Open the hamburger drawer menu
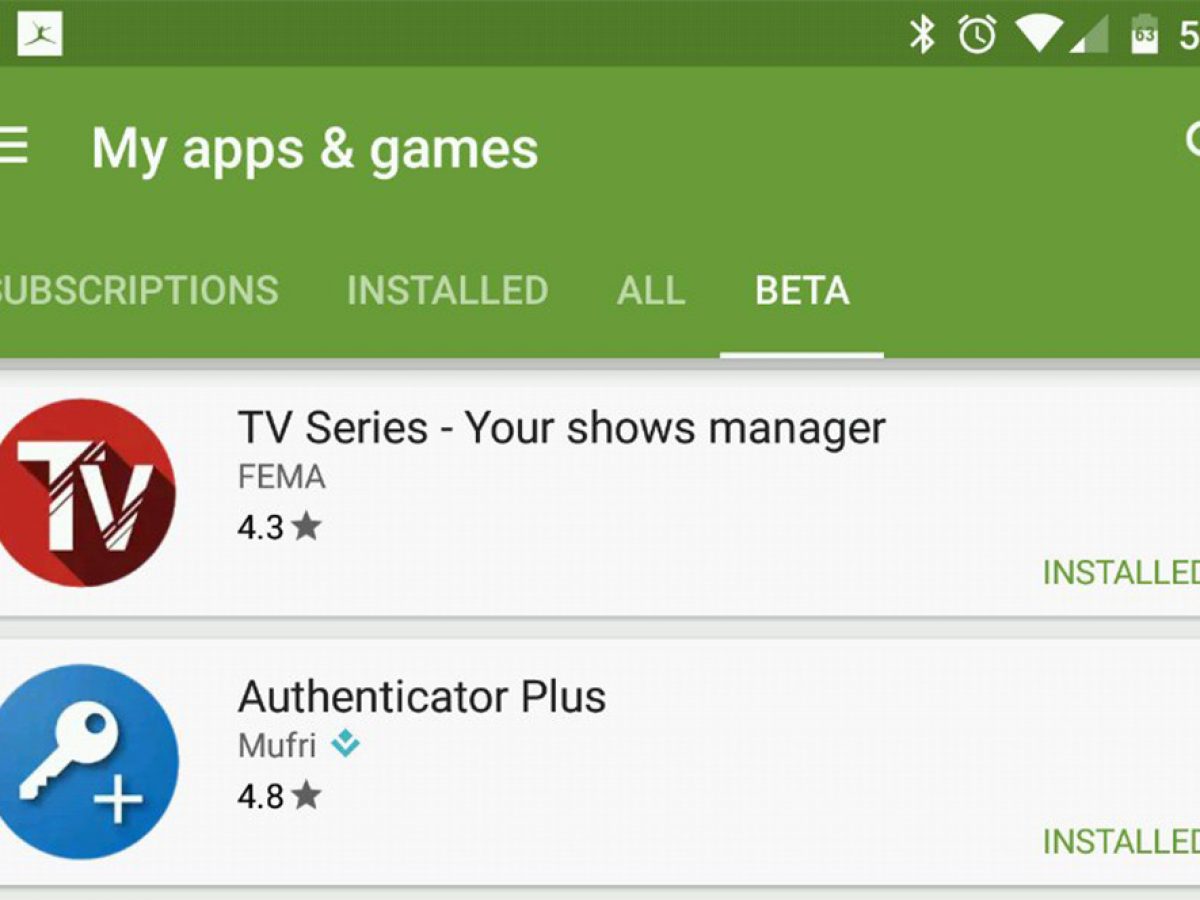The width and height of the screenshot is (1200, 900). (13, 147)
